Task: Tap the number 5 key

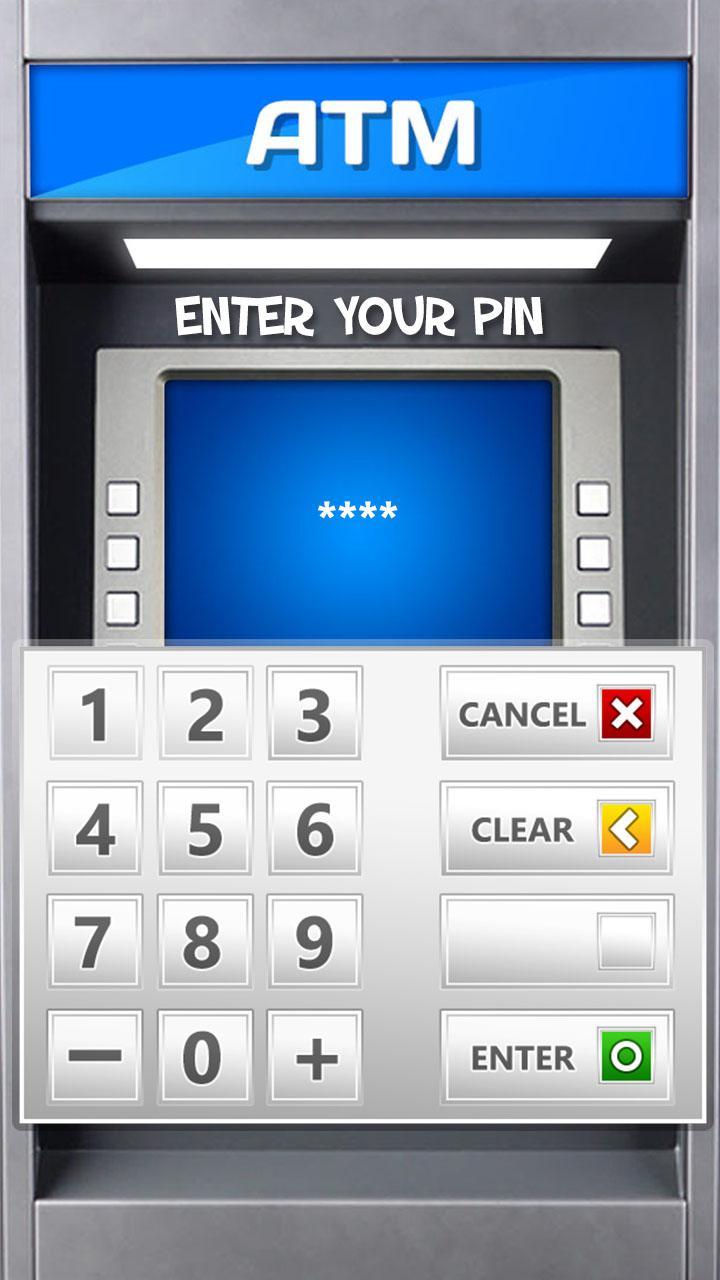Action: [205, 828]
